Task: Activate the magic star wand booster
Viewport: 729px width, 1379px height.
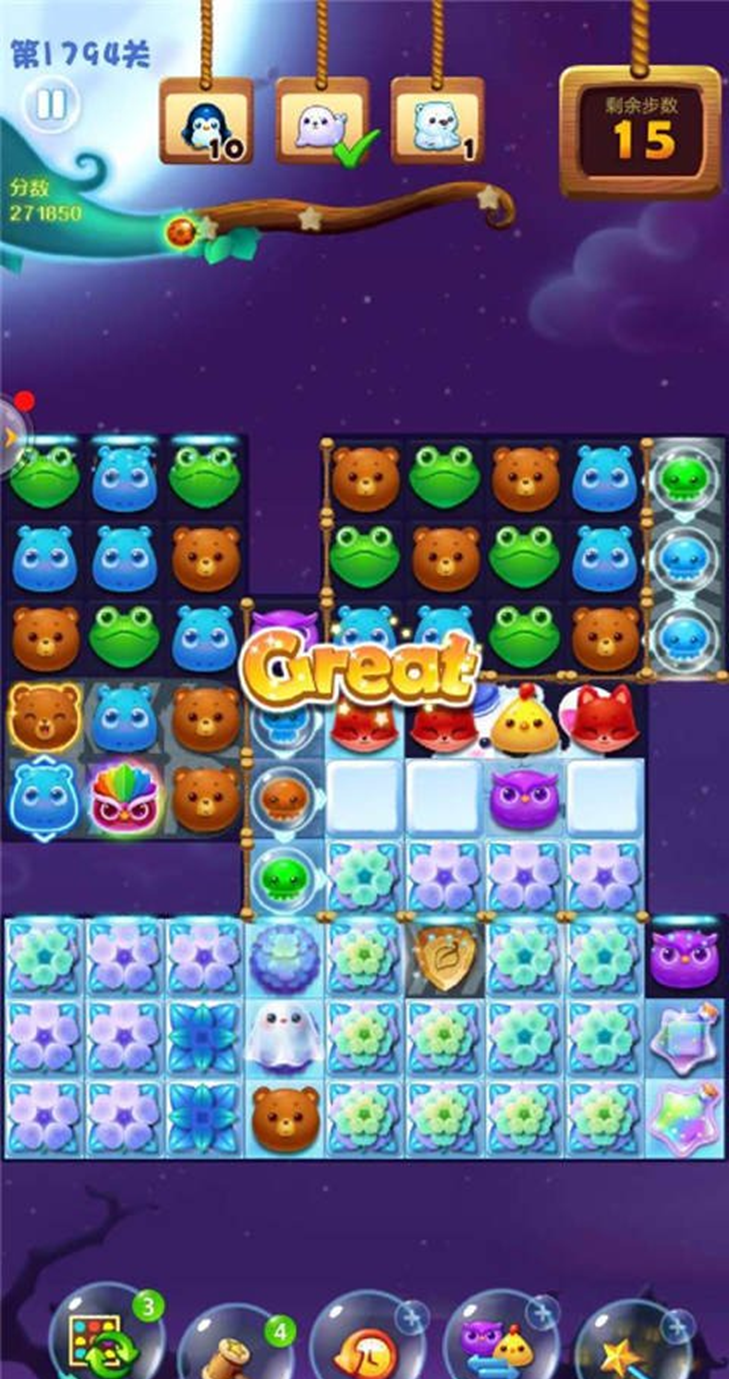Action: [x=630, y=1342]
